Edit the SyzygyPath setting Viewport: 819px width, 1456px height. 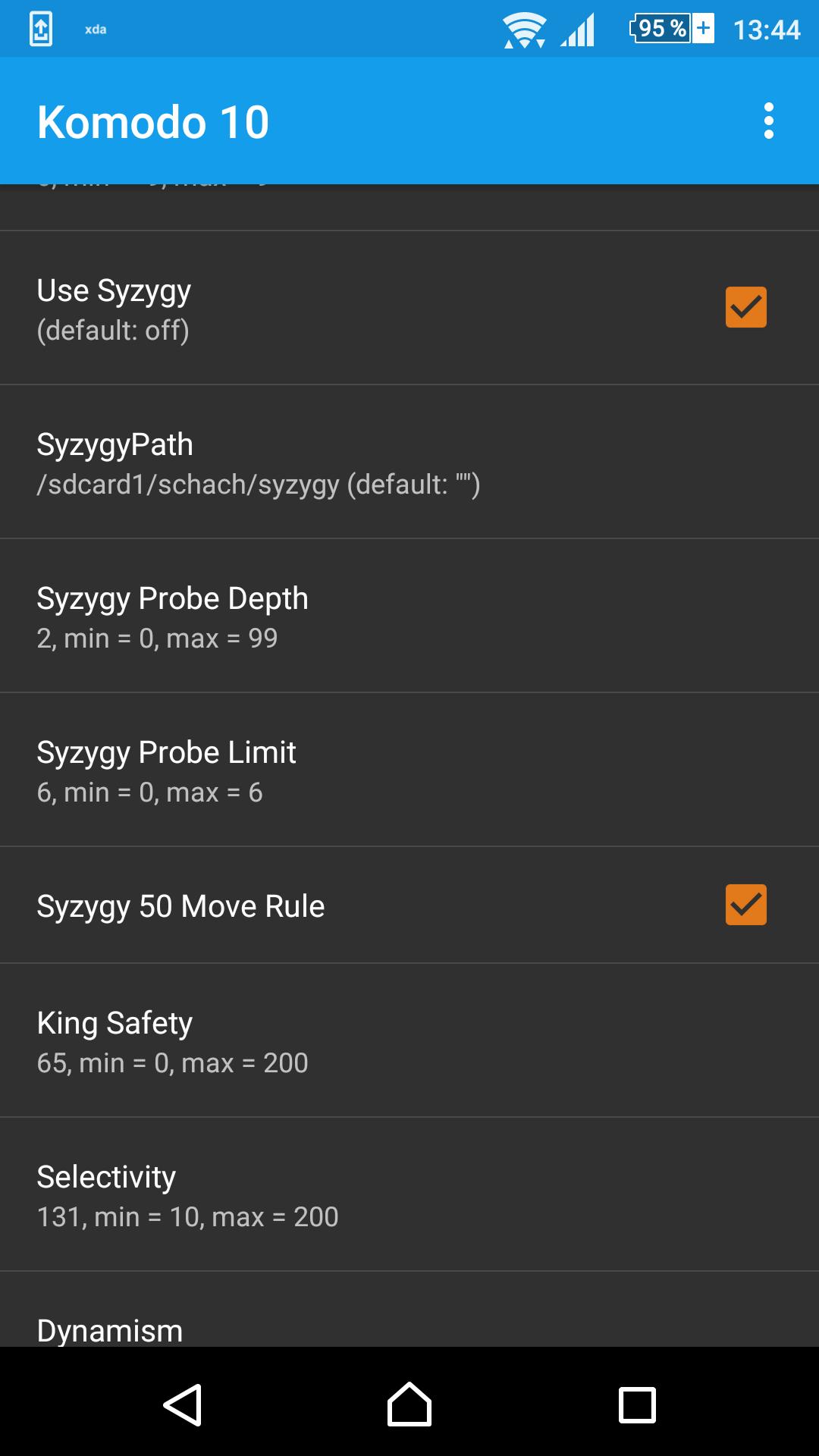click(409, 462)
